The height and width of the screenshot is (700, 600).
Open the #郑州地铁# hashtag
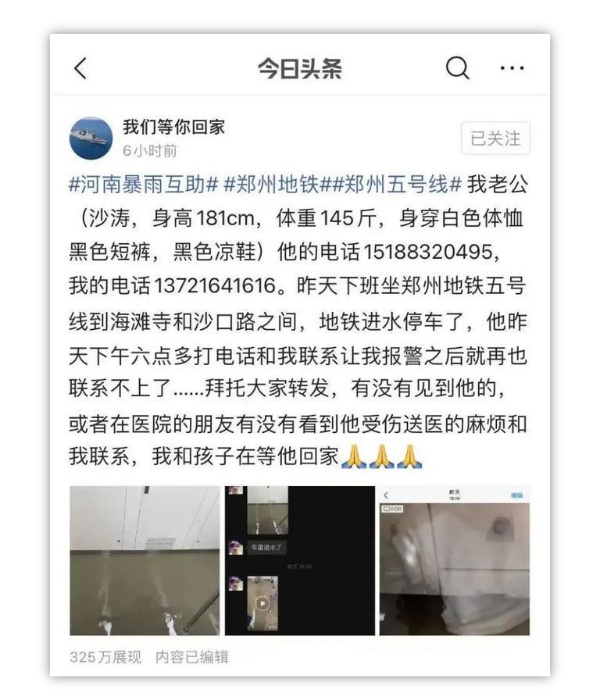point(278,185)
